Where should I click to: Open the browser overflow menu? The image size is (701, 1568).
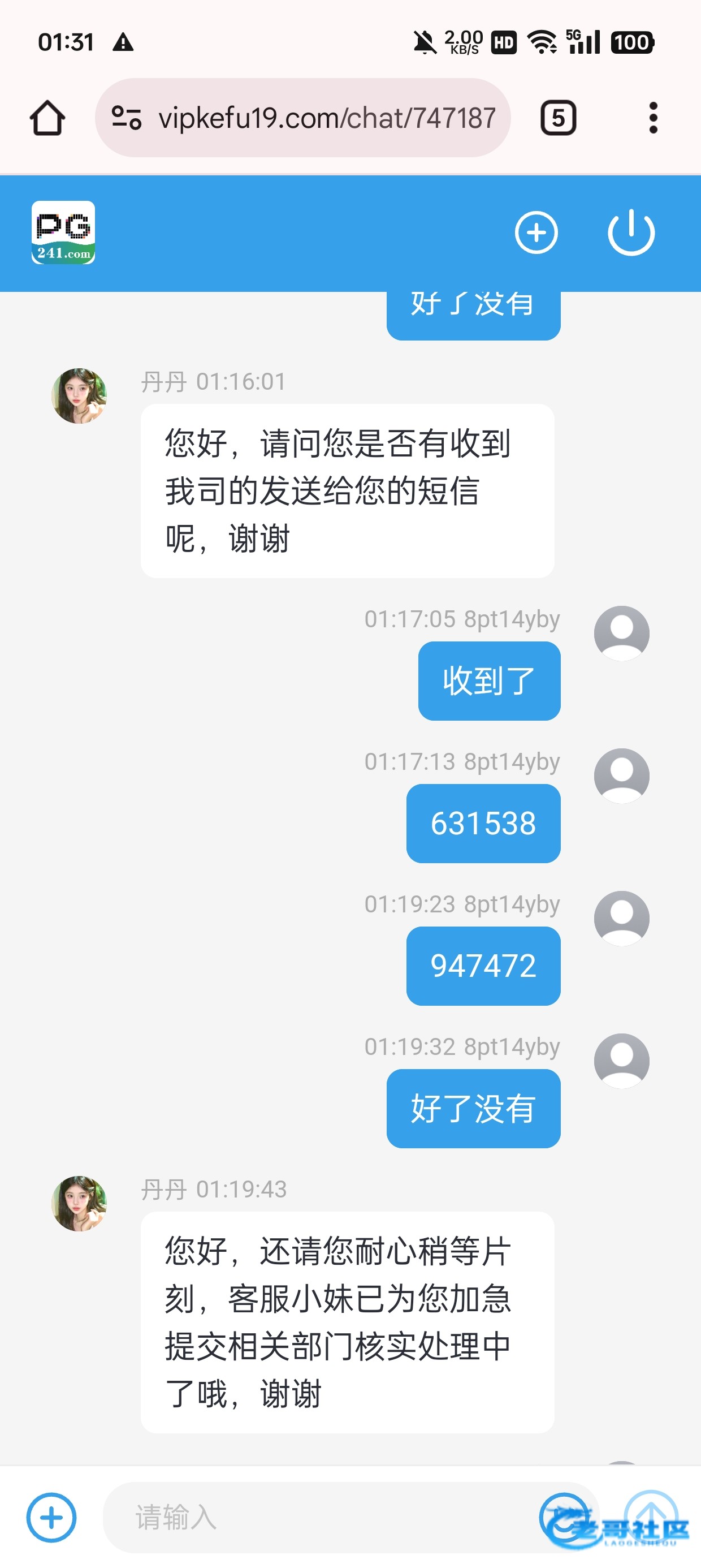[653, 118]
